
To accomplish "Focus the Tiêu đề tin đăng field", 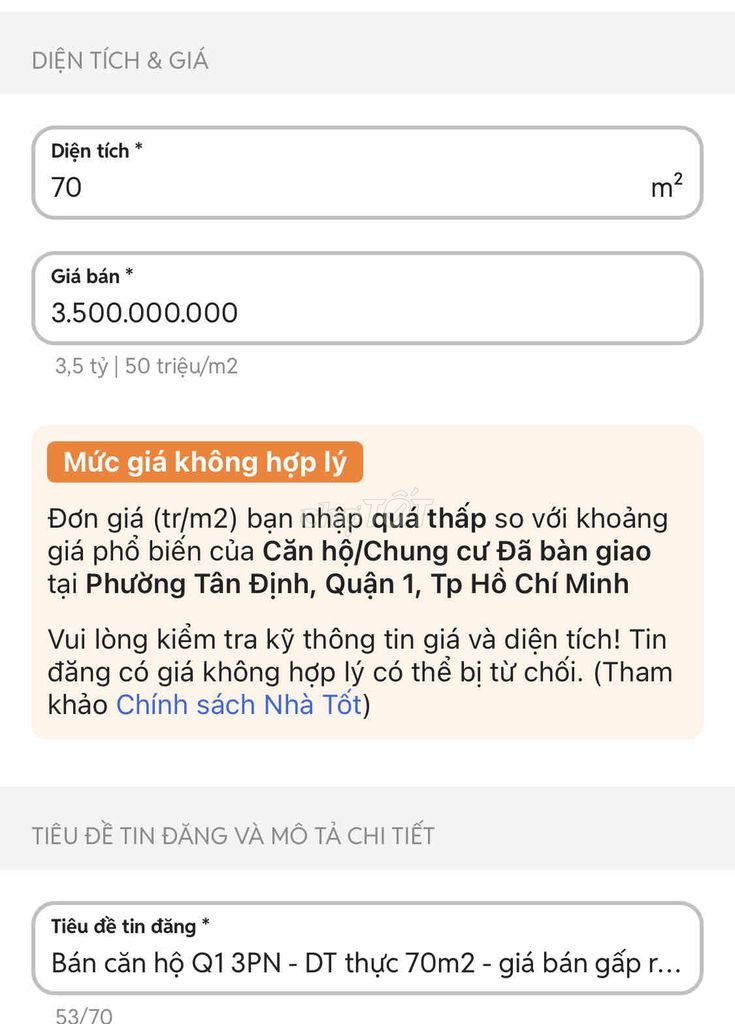I will 366,964.
